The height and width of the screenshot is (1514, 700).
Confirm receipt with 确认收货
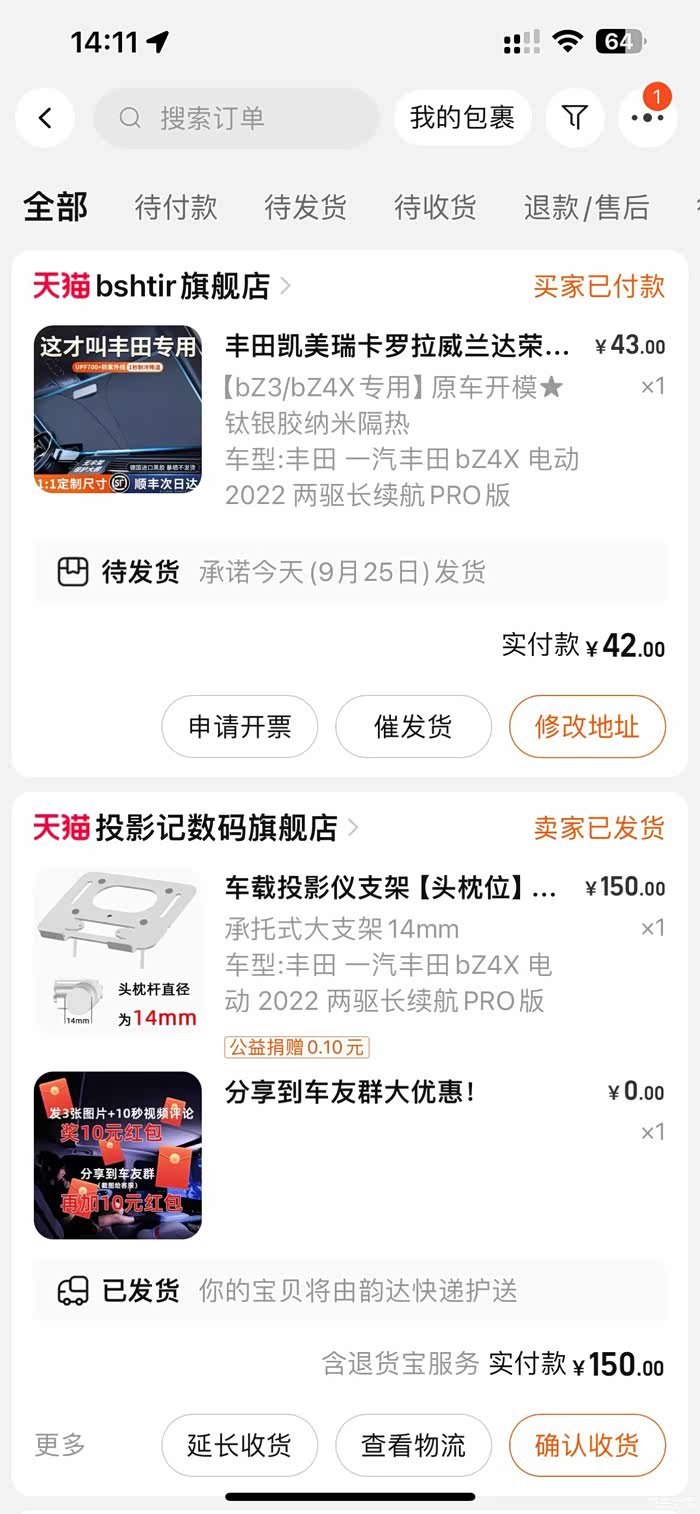[587, 1445]
